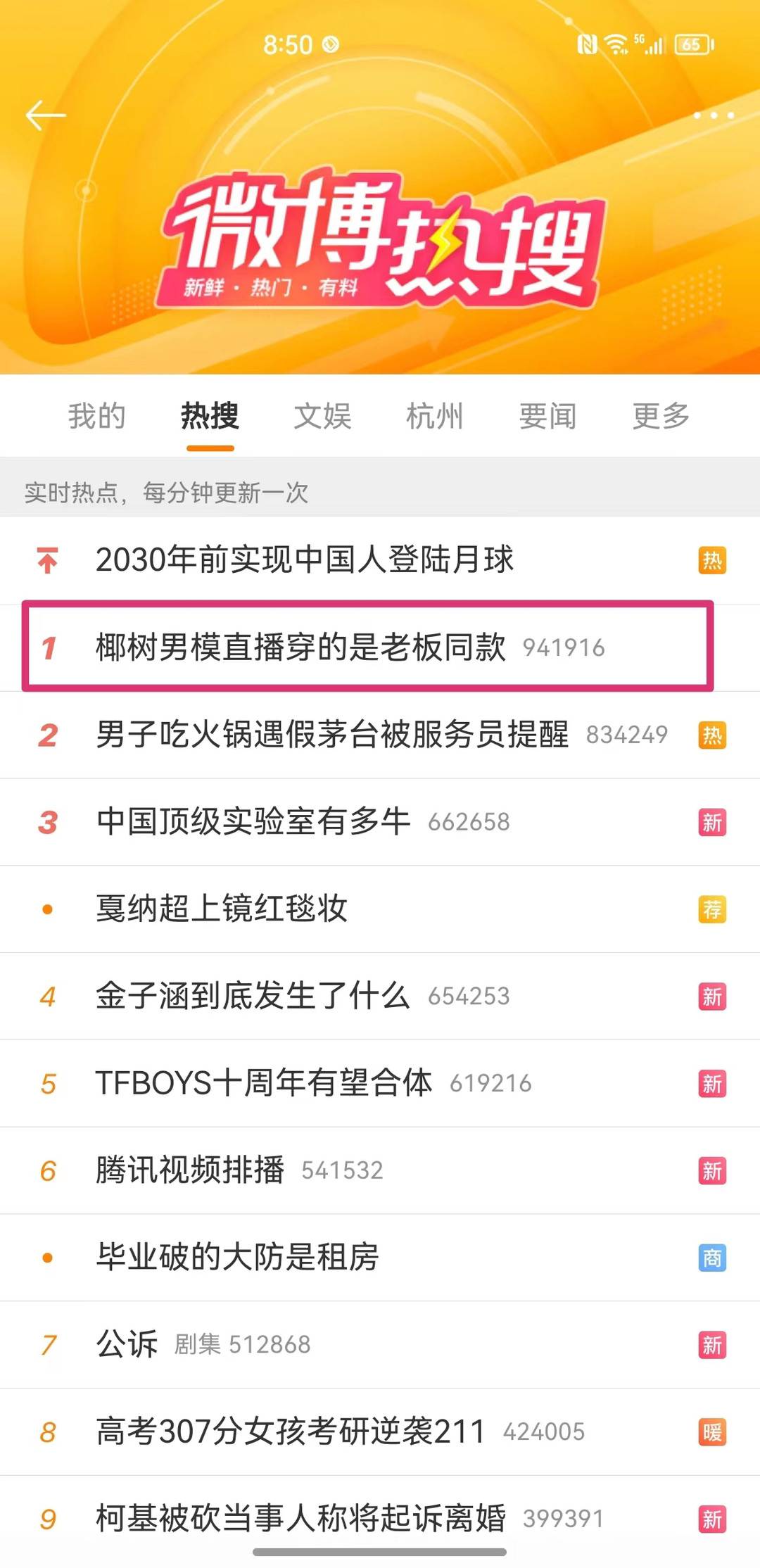760x1568 pixels.
Task: View trend 金子涵到底发生了什么
Action: 380,997
